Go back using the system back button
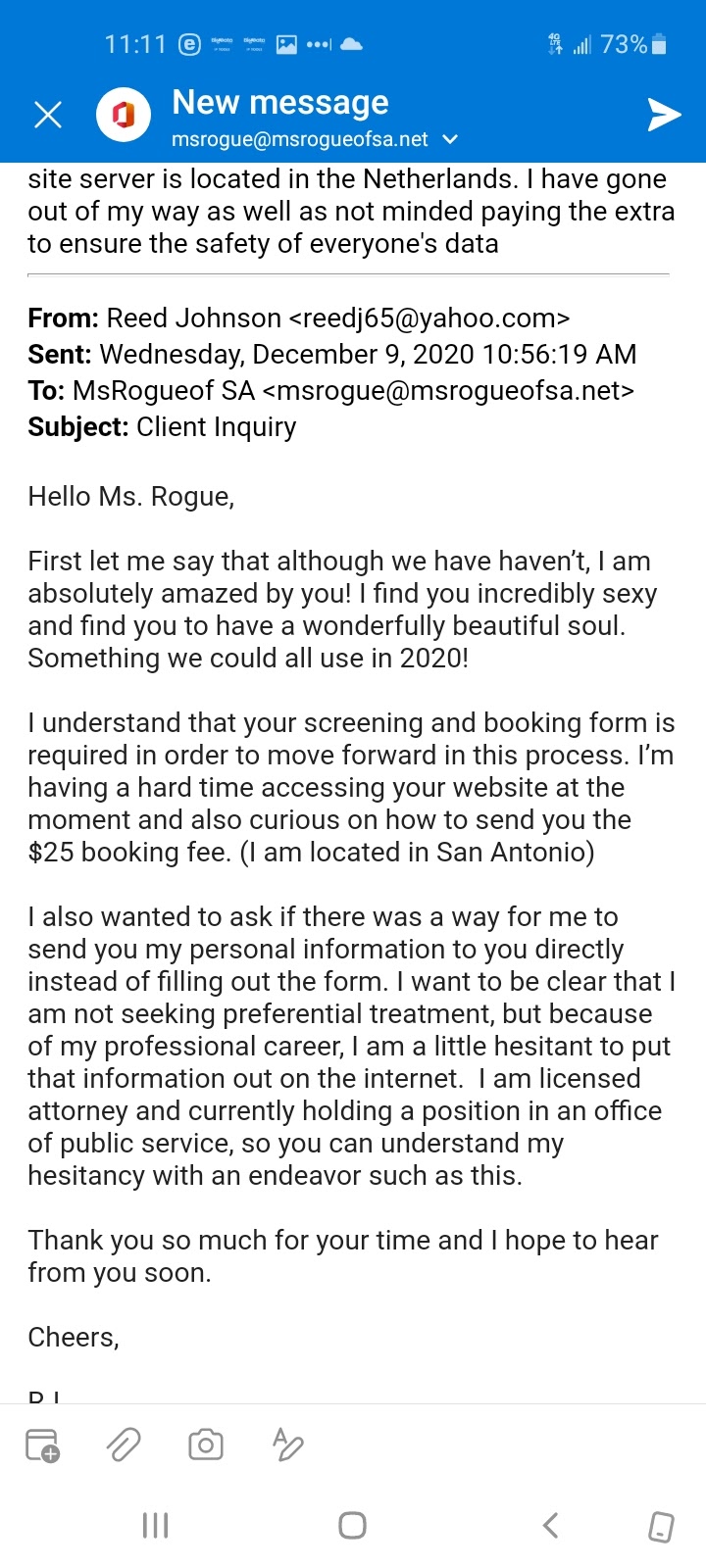The height and width of the screenshot is (1568, 706). (x=551, y=1525)
